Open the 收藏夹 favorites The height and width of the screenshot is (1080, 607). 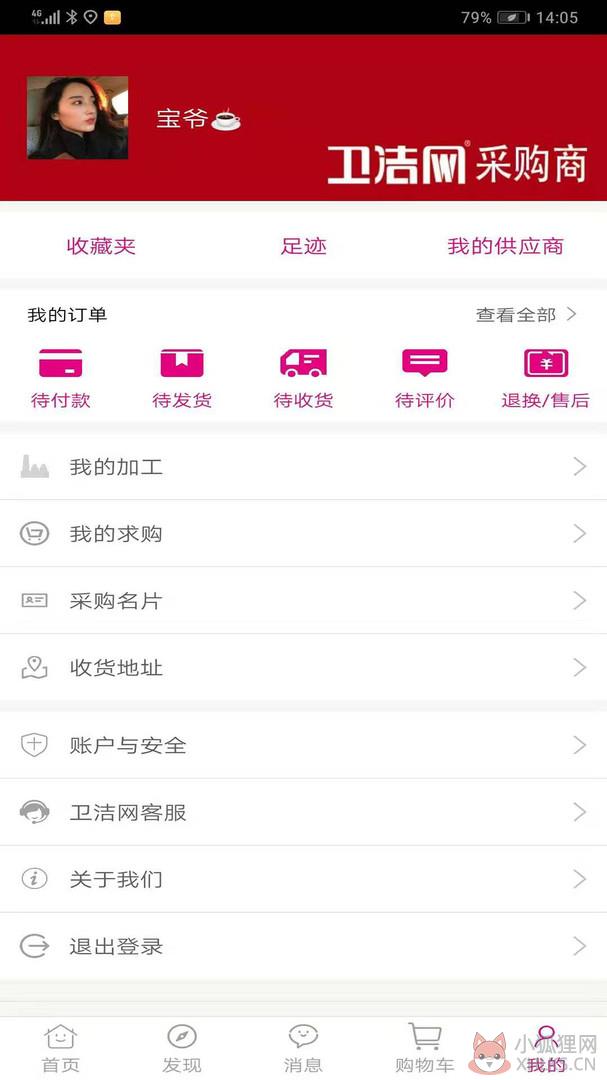tap(101, 246)
